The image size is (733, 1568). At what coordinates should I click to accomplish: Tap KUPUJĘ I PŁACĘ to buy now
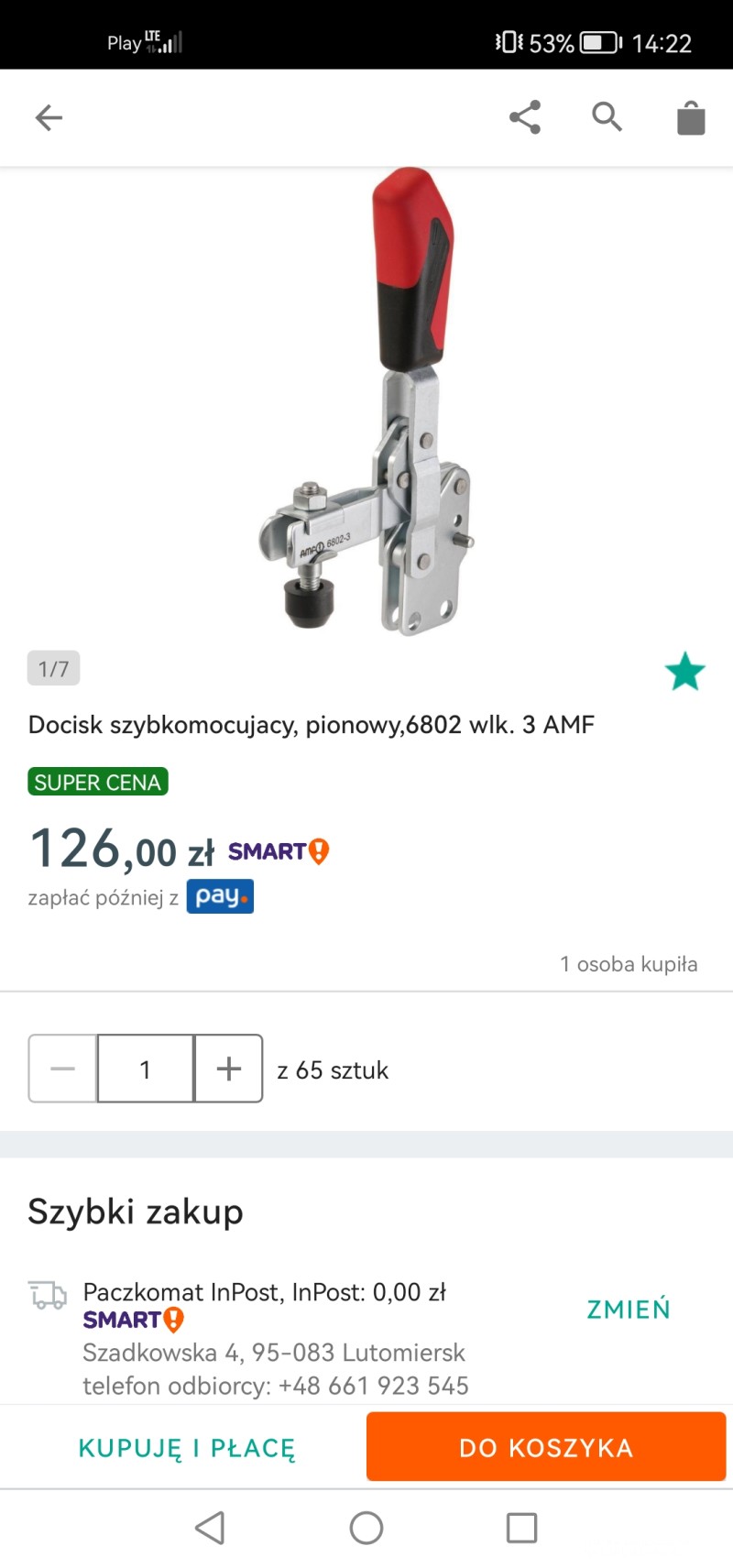(x=187, y=1448)
